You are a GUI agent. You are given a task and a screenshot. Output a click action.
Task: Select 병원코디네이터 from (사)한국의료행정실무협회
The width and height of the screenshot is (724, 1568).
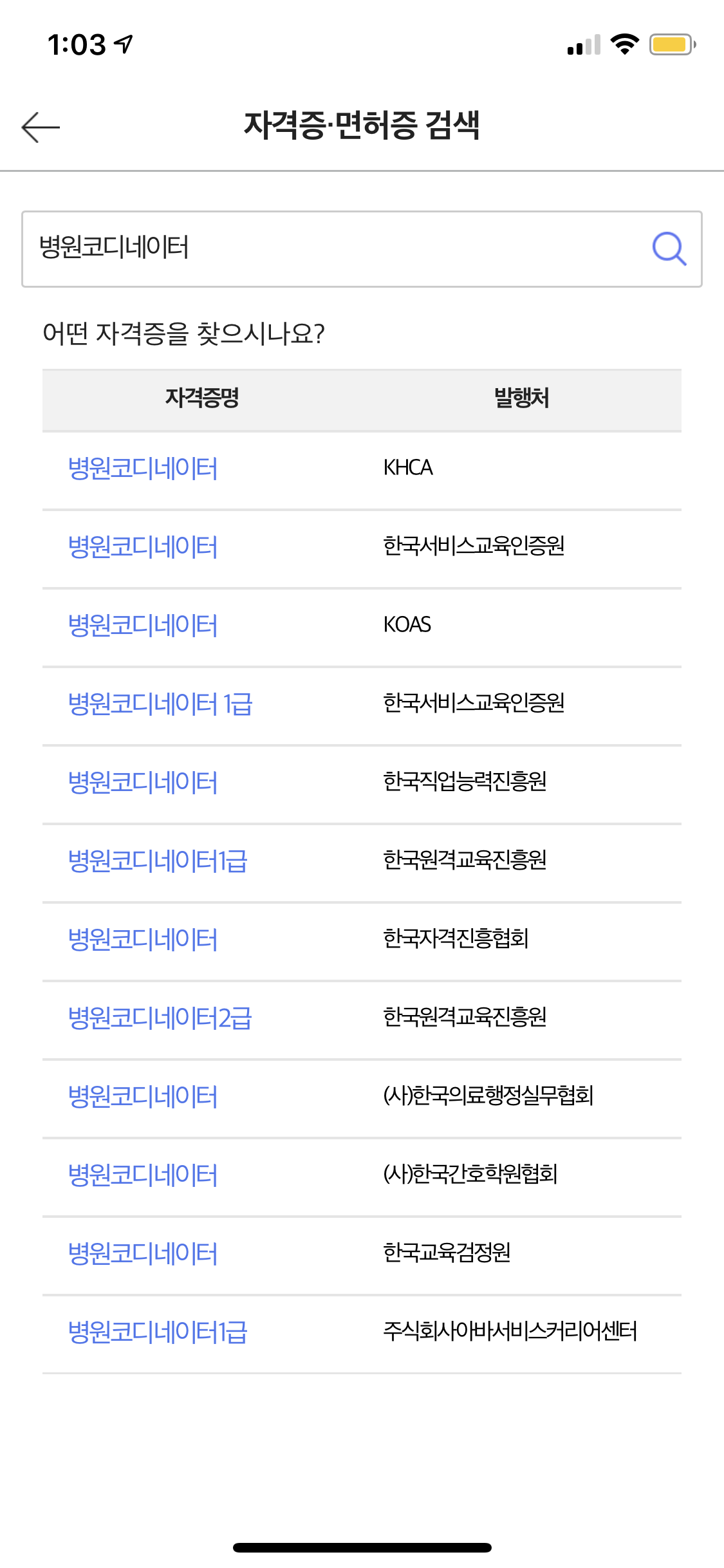point(143,1097)
